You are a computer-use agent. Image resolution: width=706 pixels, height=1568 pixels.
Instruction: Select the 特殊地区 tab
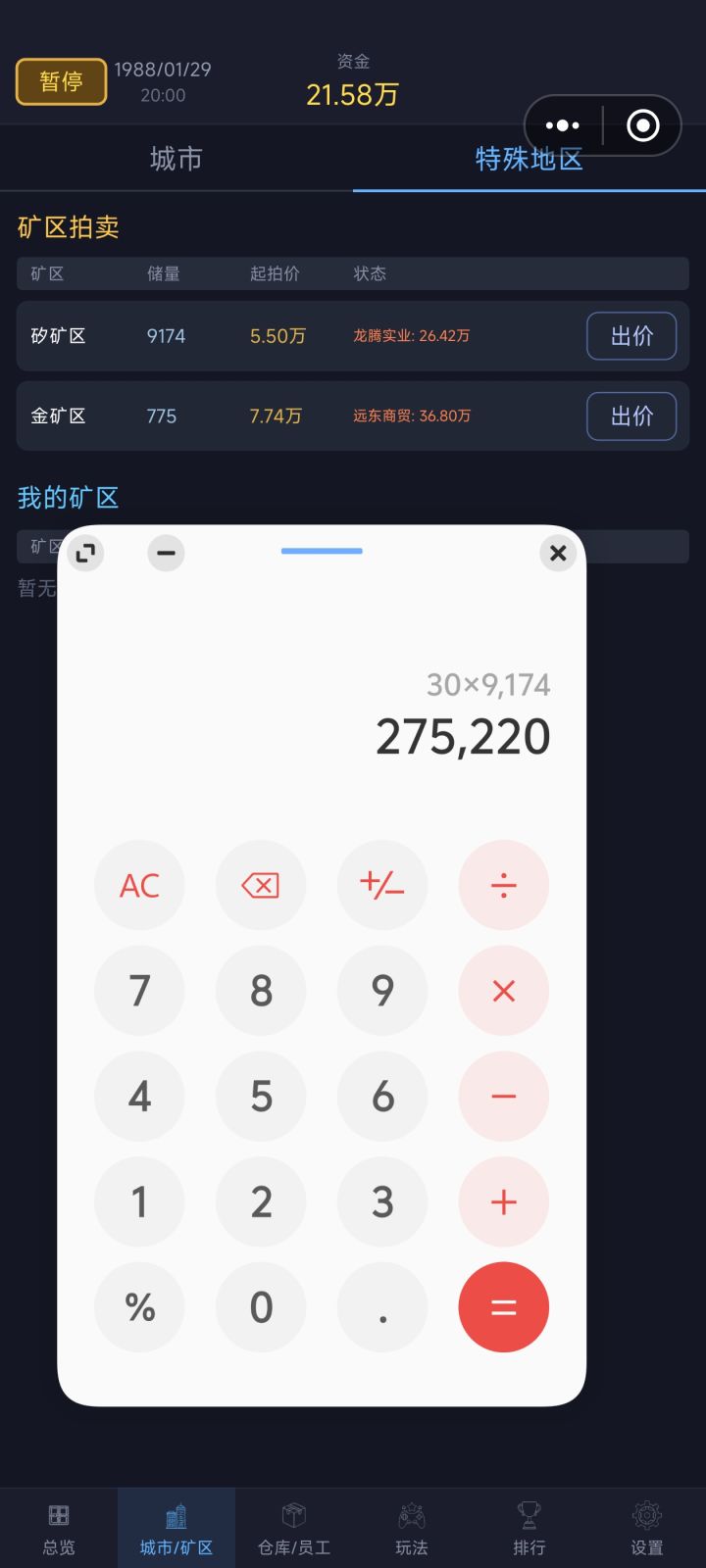click(x=528, y=158)
